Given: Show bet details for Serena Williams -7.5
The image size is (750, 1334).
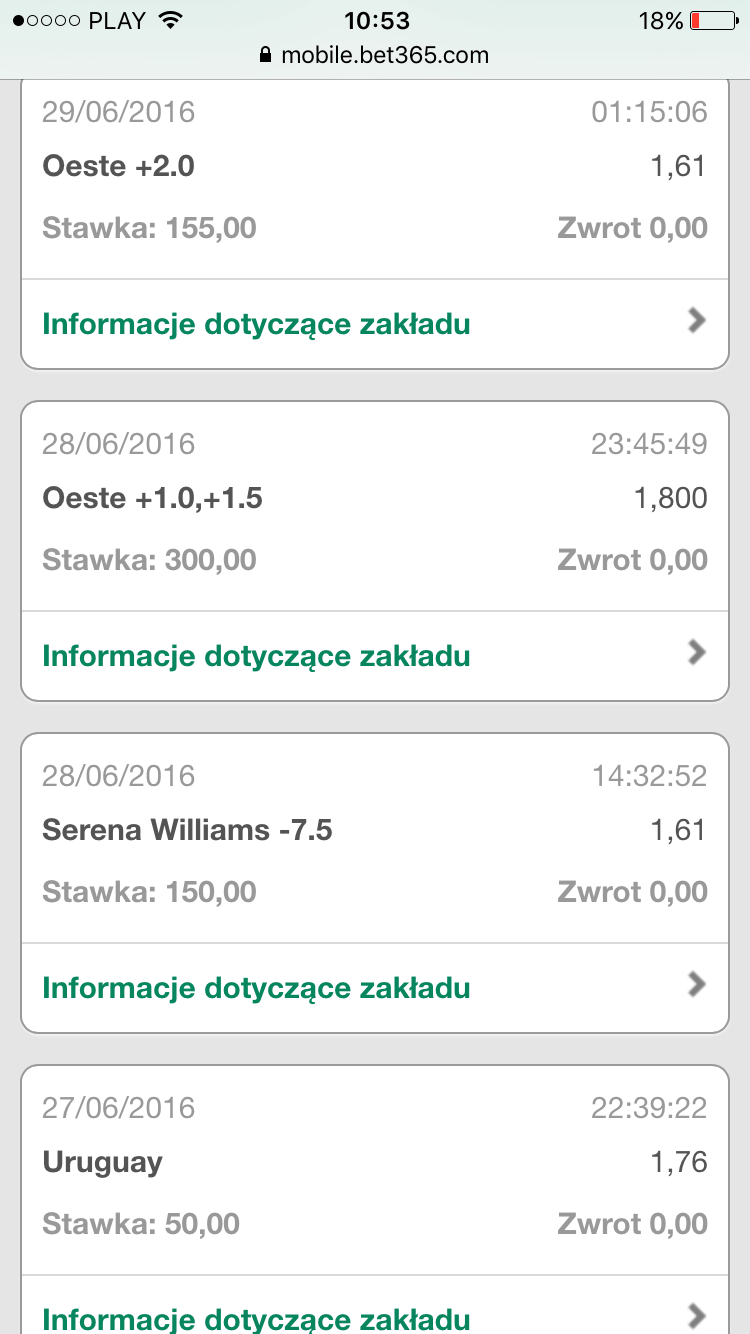Looking at the screenshot, I should coord(374,988).
